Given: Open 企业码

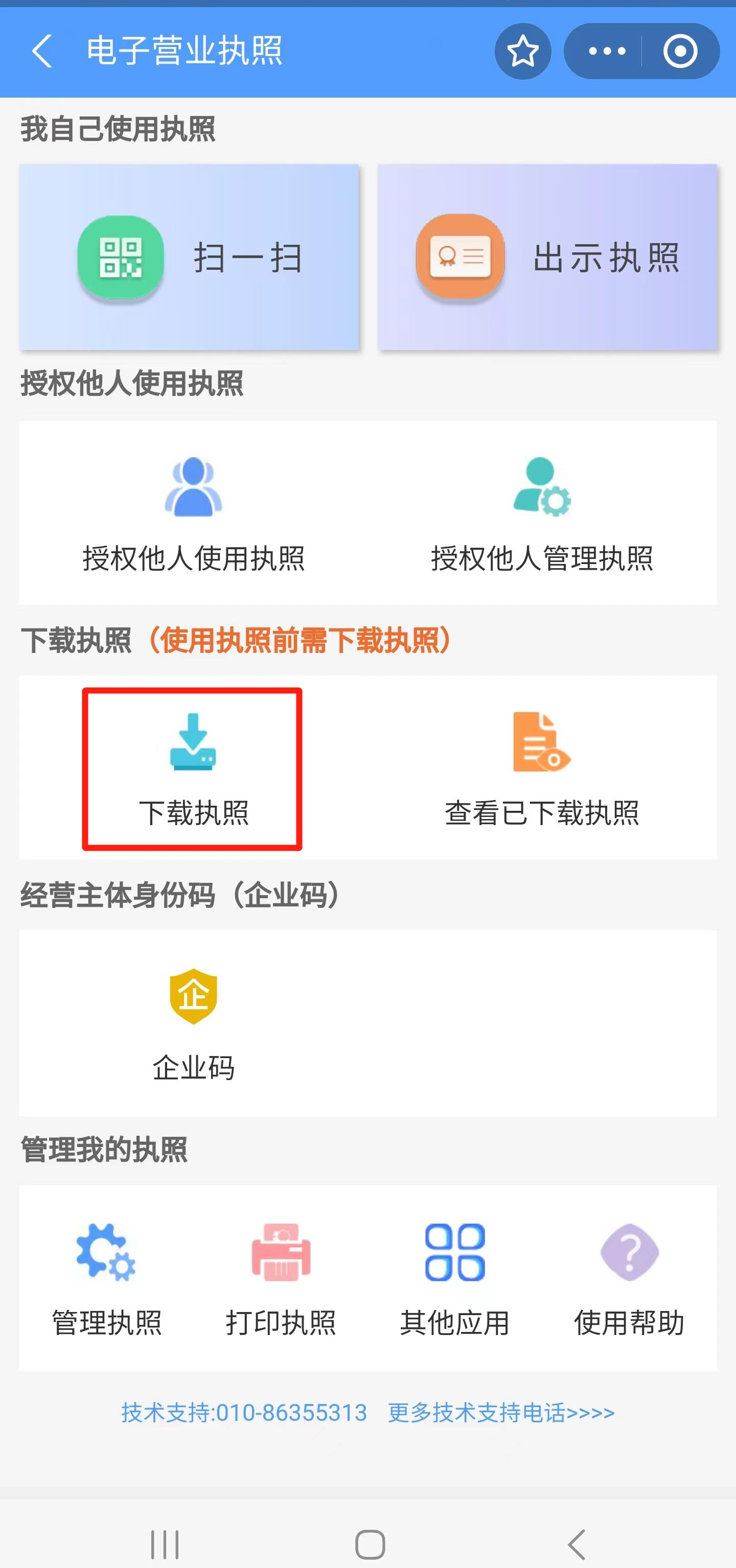Looking at the screenshot, I should point(194,1025).
